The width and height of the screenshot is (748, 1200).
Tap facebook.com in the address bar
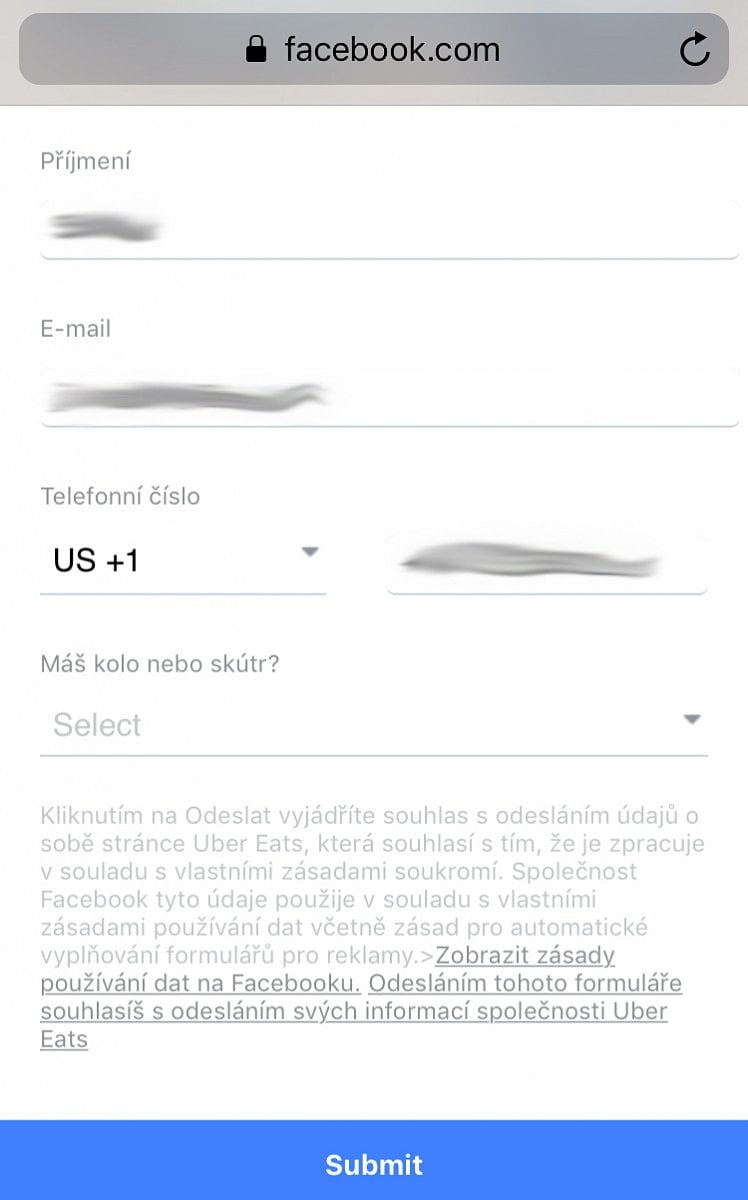[x=393, y=48]
